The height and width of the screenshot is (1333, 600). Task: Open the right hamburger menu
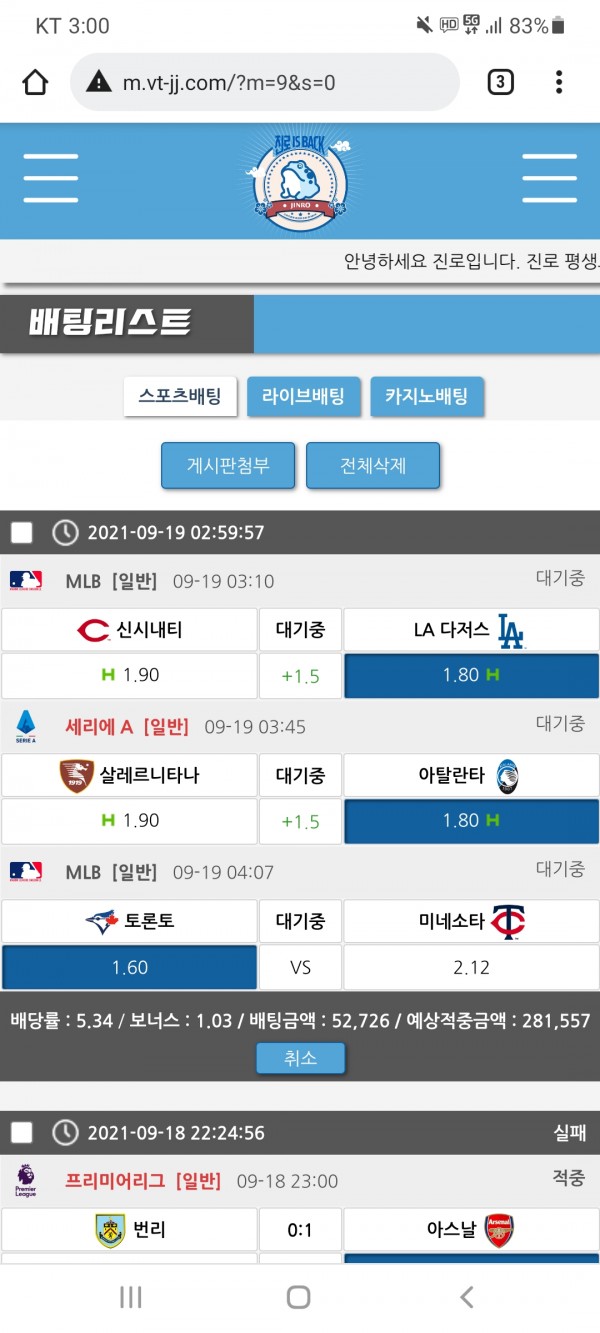tap(549, 179)
